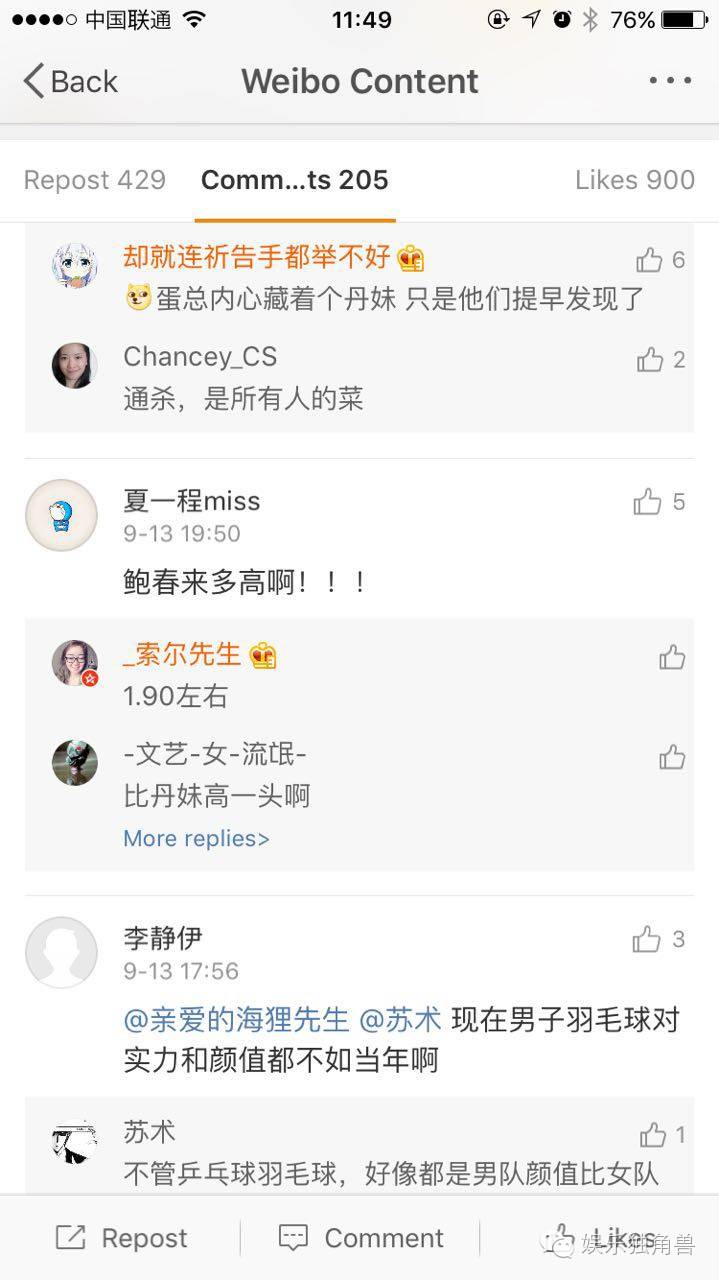Repost this Weibo from the bottom bar
Viewport: 719px width, 1280px height.
point(121,1238)
